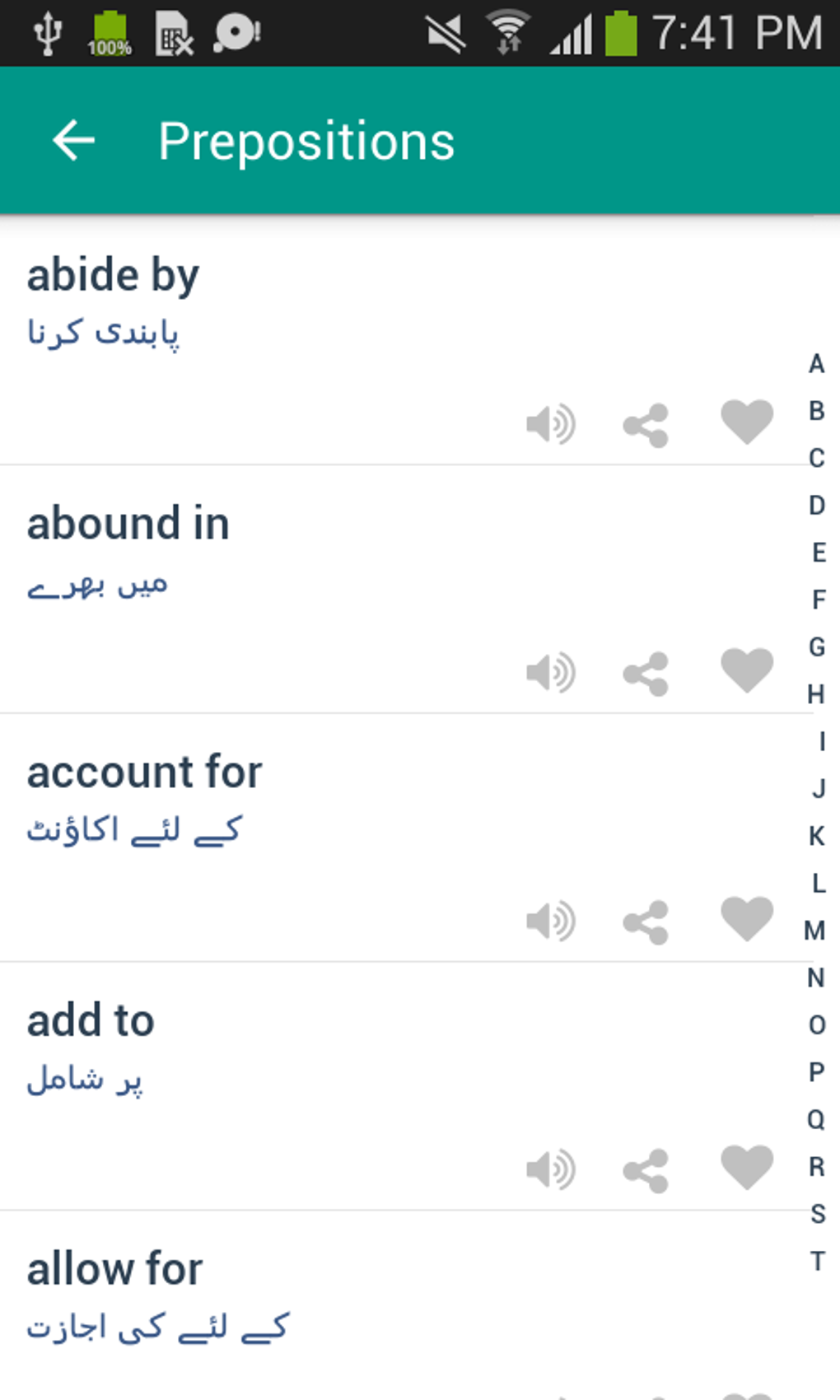The image size is (840, 1400).
Task: Play the speaker icon for 'add to'
Action: click(550, 1169)
